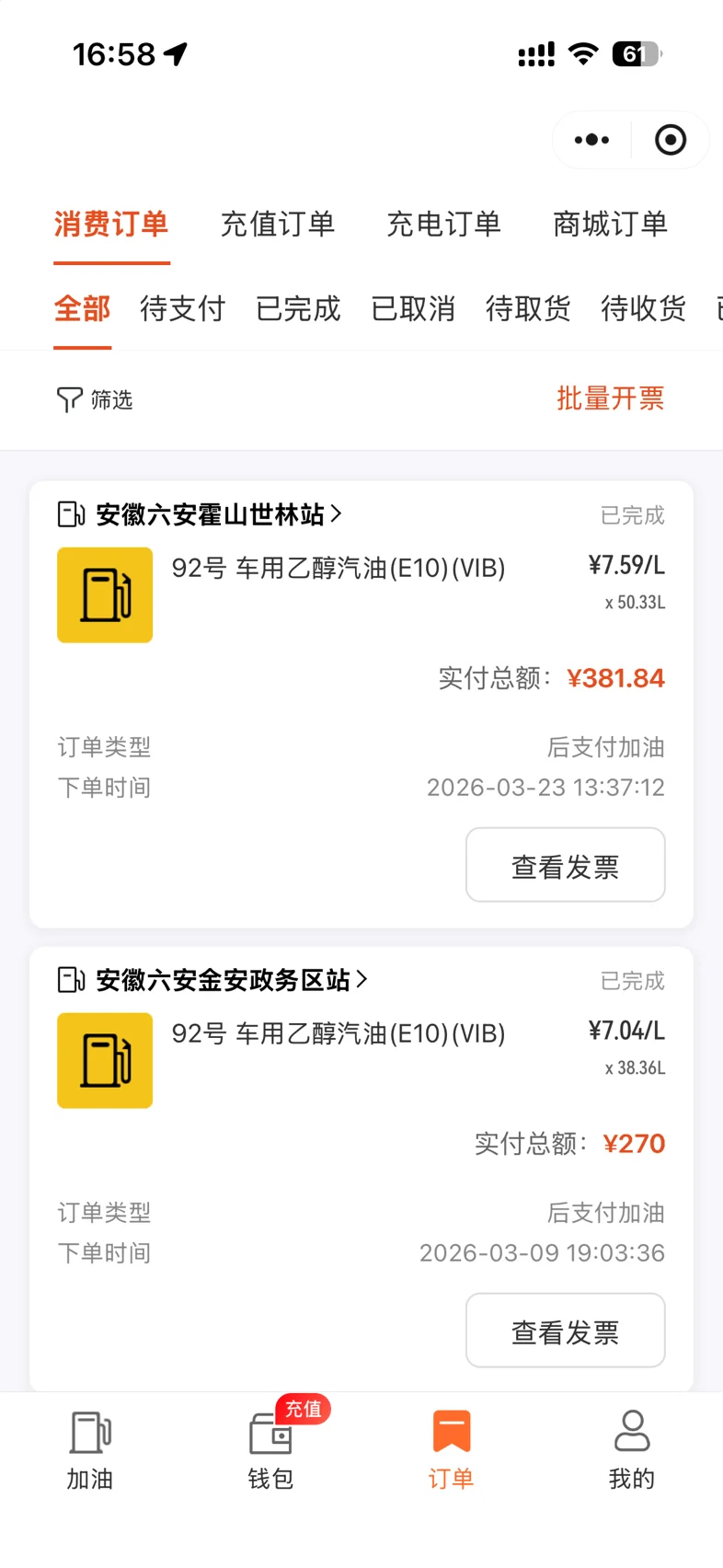This screenshot has width=723, height=1568.
Task: Select the 待收货 filter
Action: click(x=643, y=308)
